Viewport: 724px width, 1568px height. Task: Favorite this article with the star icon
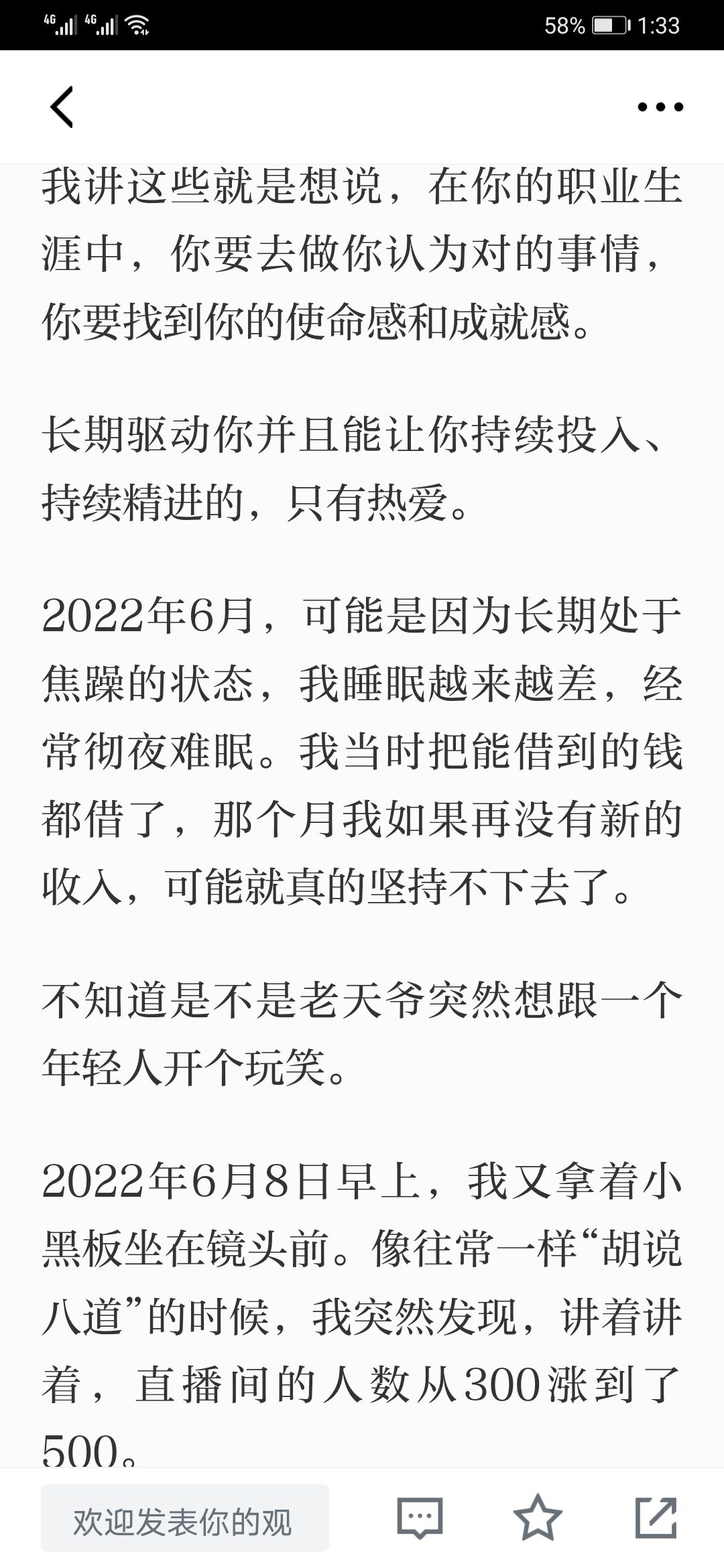coord(538,1518)
